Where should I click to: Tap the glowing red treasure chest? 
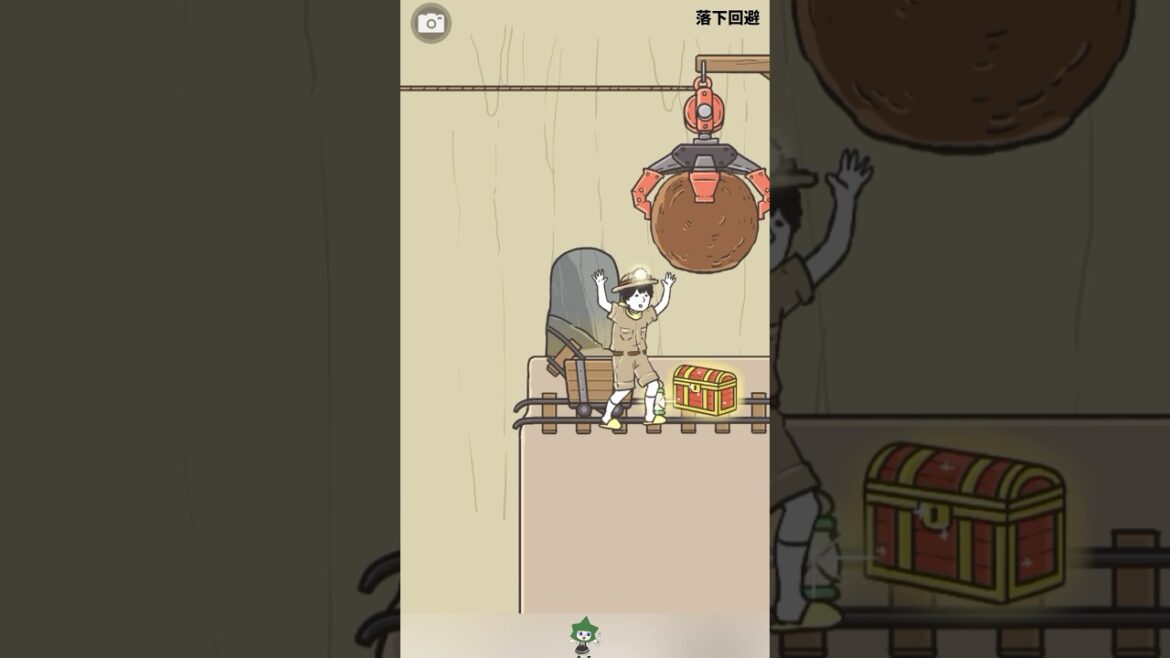pyautogui.click(x=704, y=389)
